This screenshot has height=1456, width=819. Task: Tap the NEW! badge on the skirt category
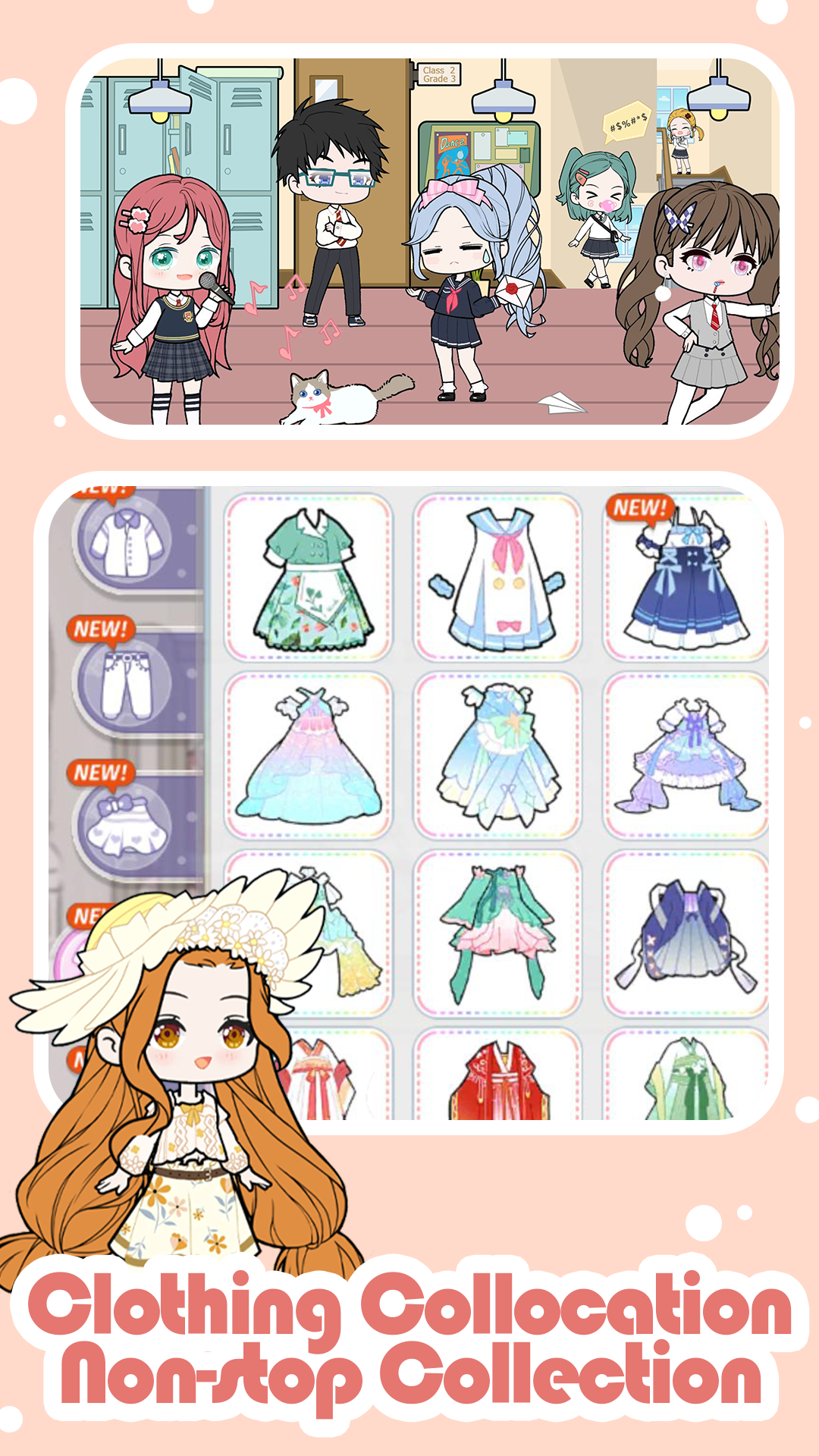pos(100,770)
